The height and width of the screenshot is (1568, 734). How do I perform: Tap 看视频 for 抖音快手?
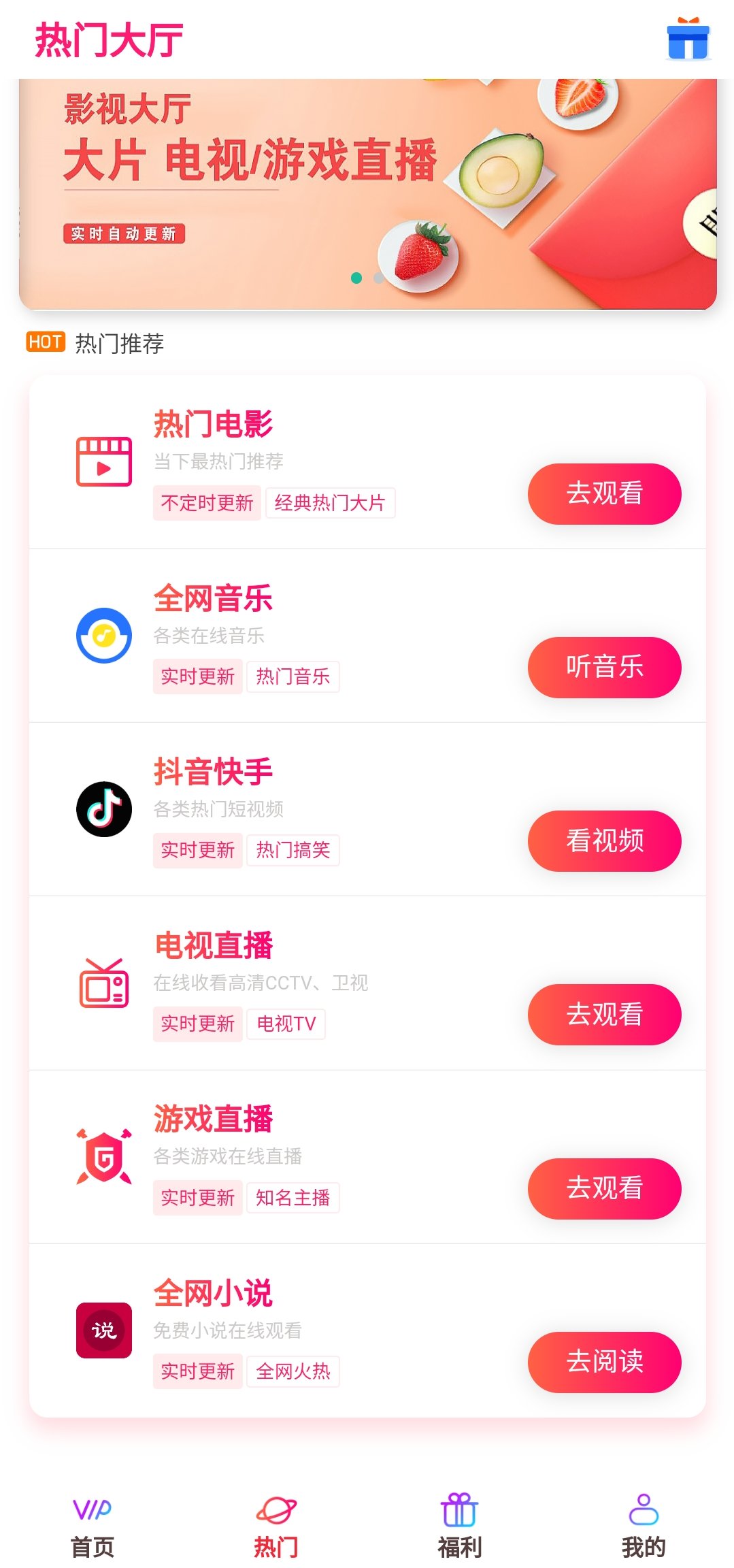604,840
